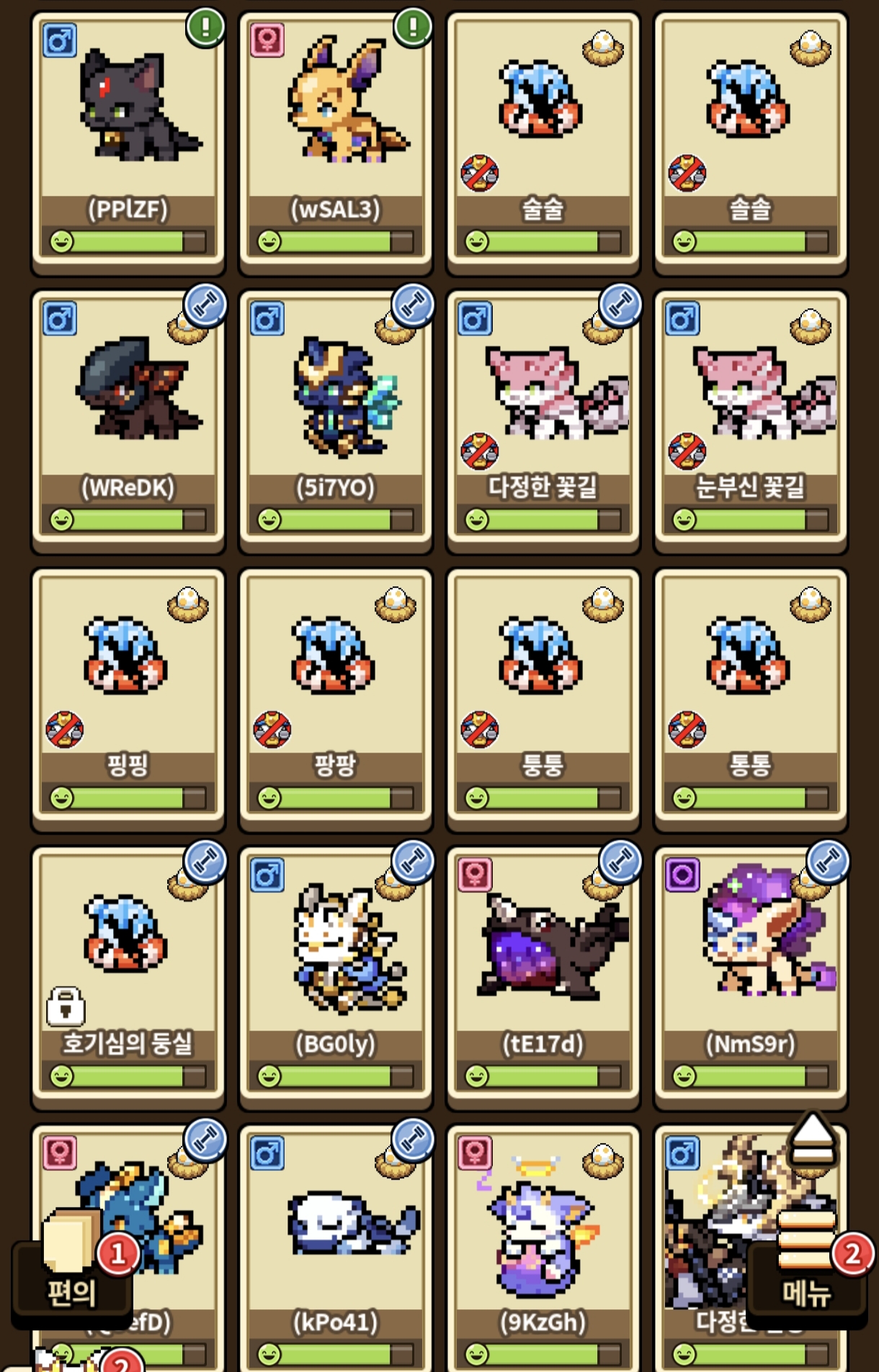
Task: Open the white cat card (BG0ly)
Action: (x=336, y=977)
